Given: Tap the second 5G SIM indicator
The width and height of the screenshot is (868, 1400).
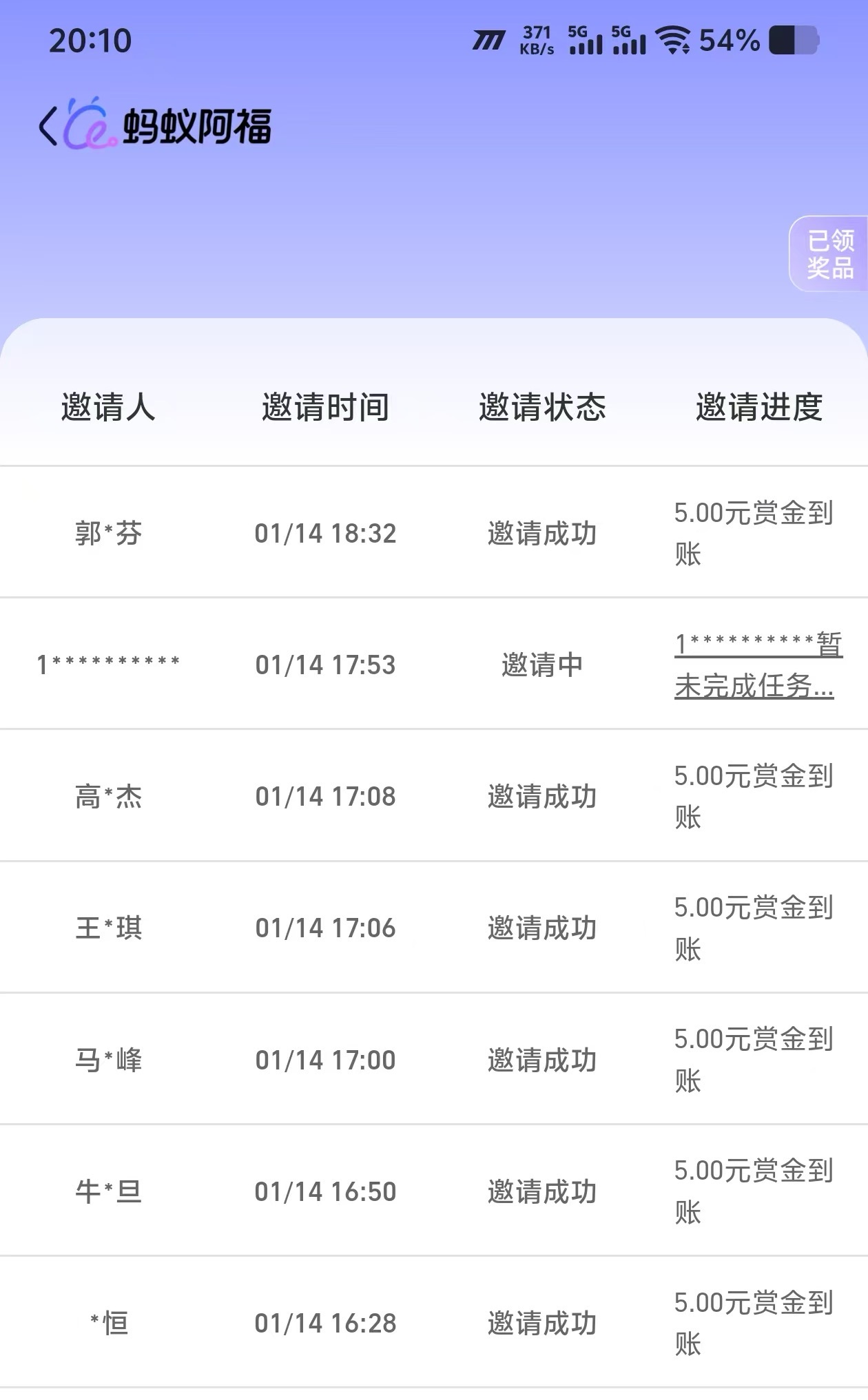Looking at the screenshot, I should coord(628,41).
